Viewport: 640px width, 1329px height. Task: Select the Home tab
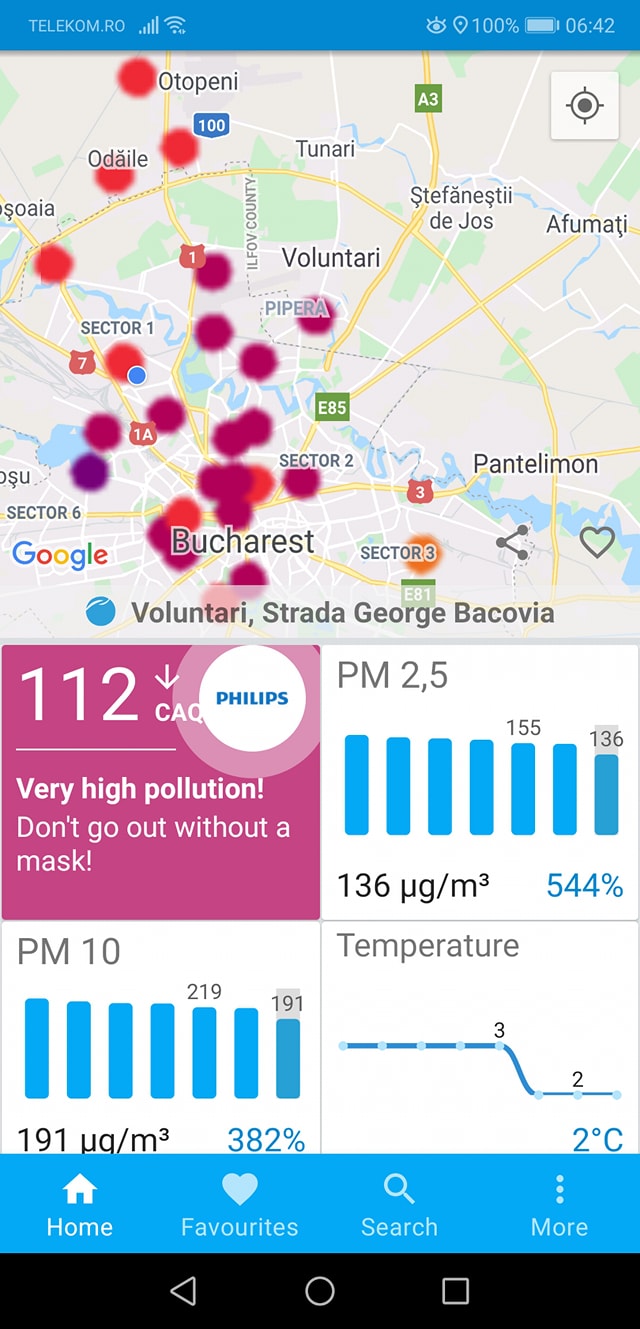[x=80, y=1204]
